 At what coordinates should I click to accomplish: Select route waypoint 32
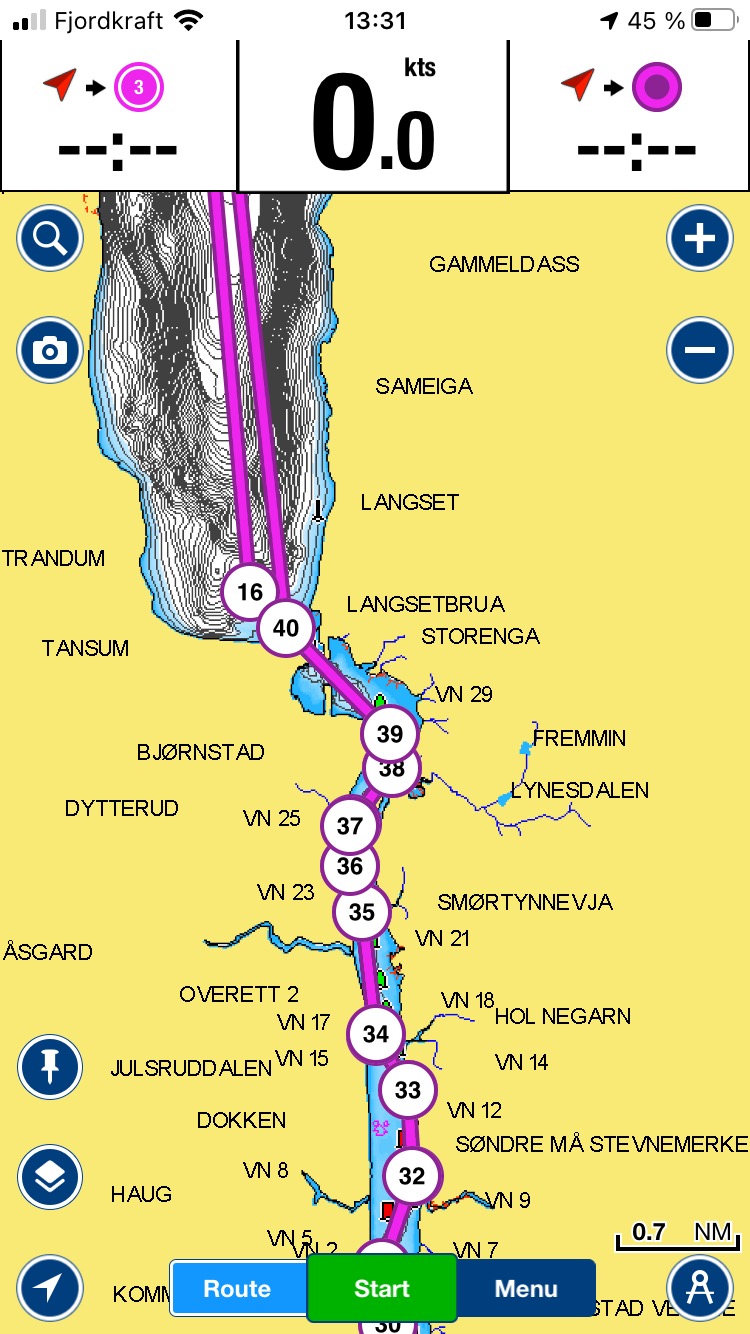(x=412, y=1176)
